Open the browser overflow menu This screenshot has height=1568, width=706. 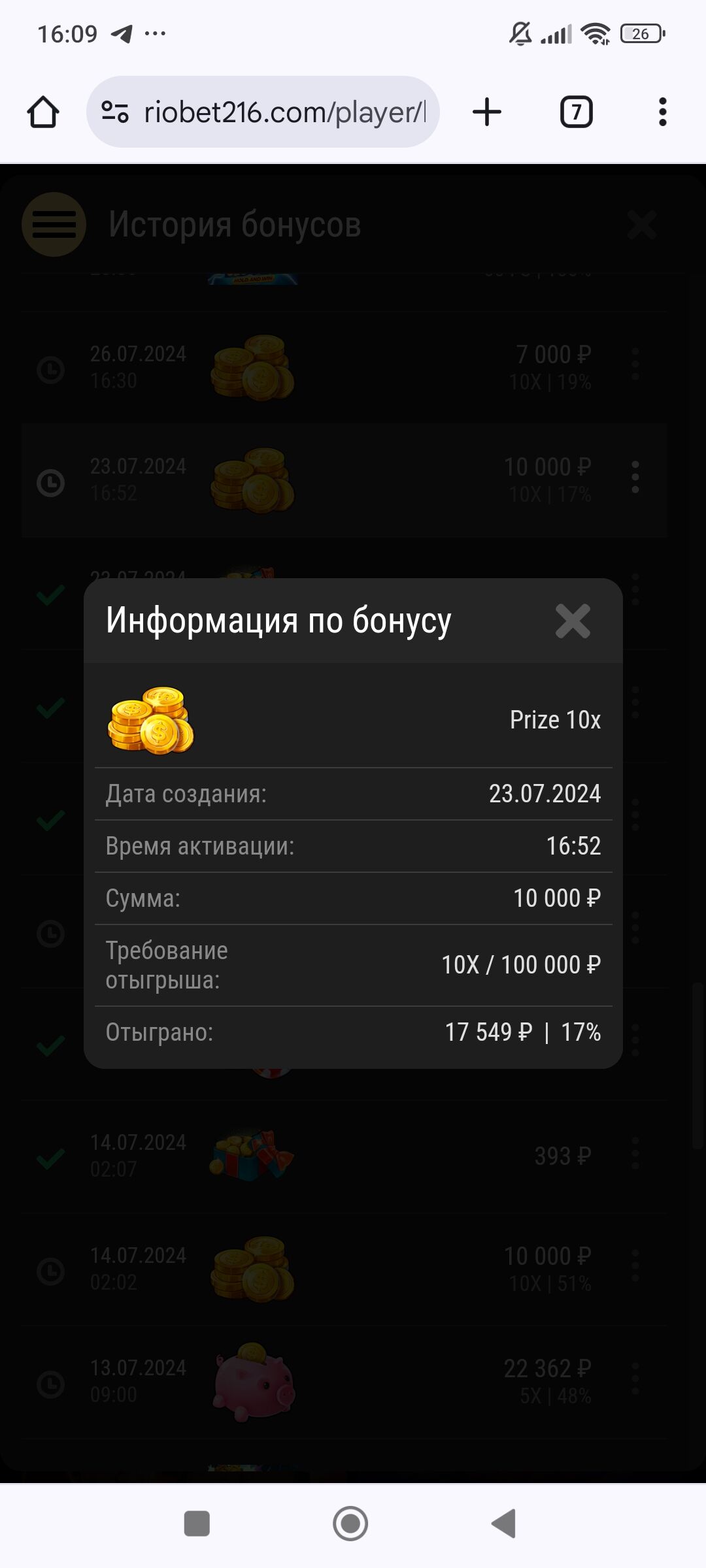(662, 112)
